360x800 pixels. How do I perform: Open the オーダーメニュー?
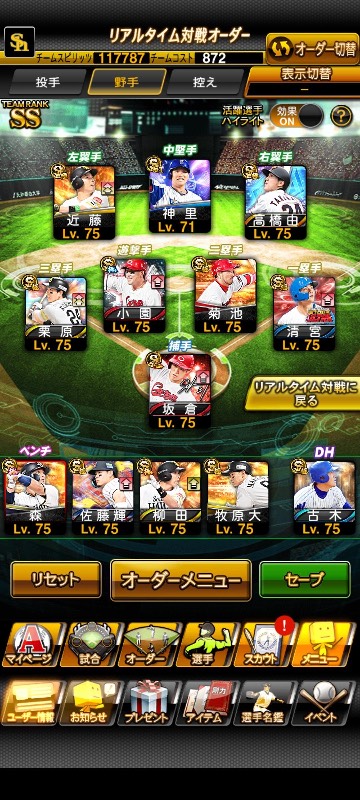coord(181,580)
